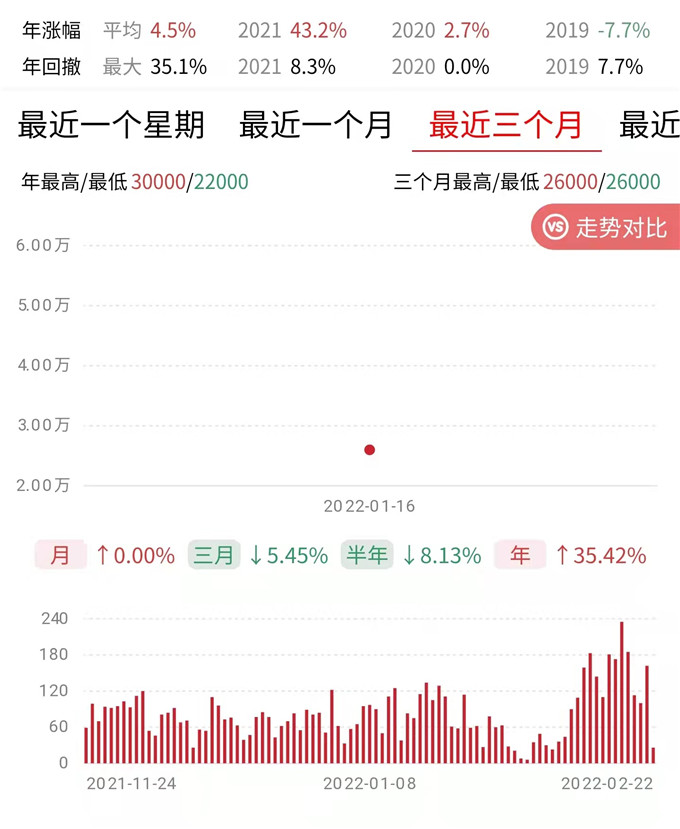Tap the 走势对比 comparison button
Screen dimensions: 680x829
tap(606, 227)
